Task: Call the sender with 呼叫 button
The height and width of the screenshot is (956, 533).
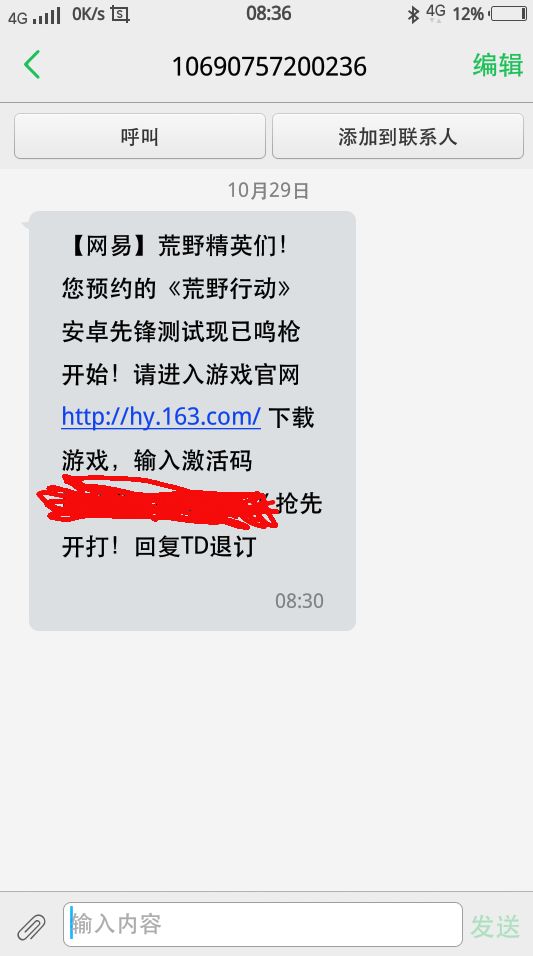Action: click(x=140, y=136)
